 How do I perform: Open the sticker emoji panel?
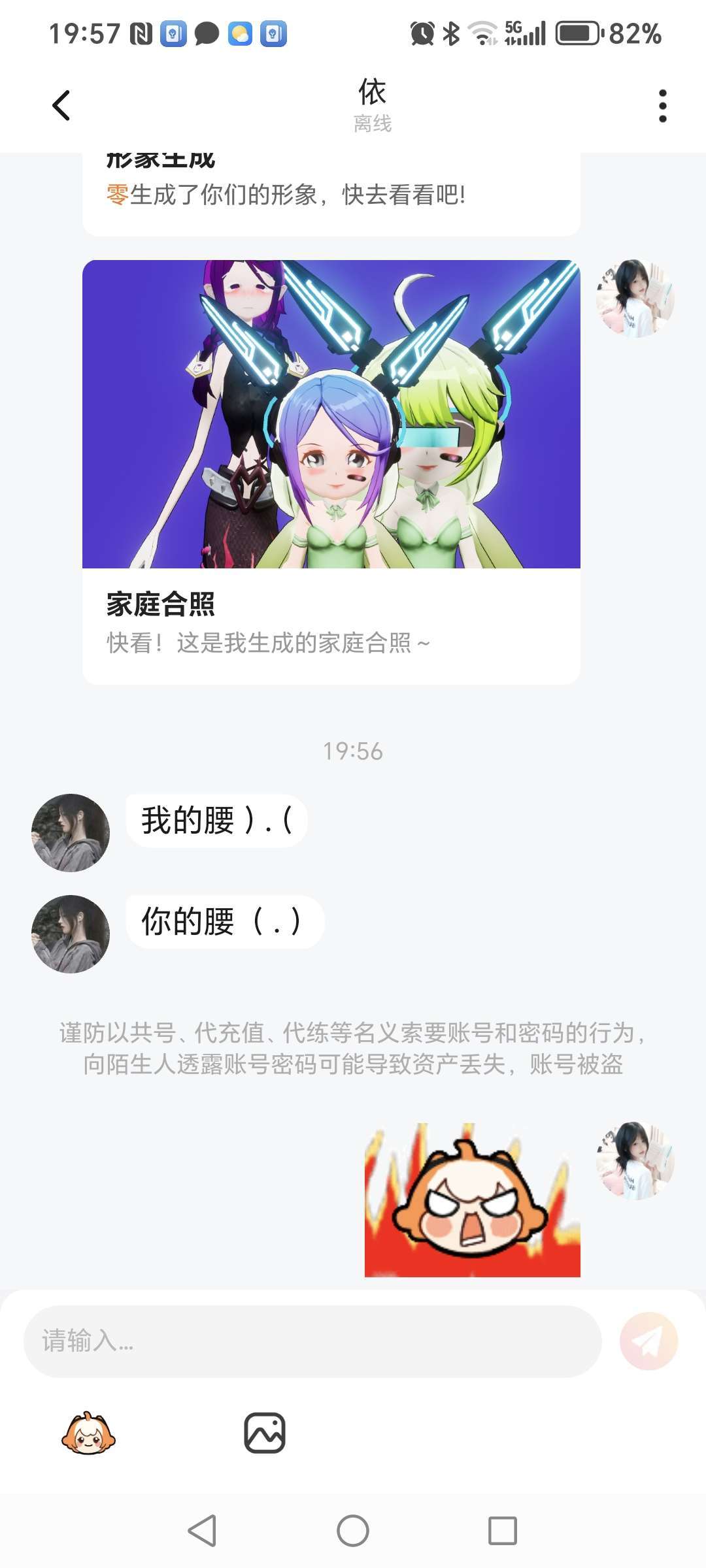point(88,1433)
